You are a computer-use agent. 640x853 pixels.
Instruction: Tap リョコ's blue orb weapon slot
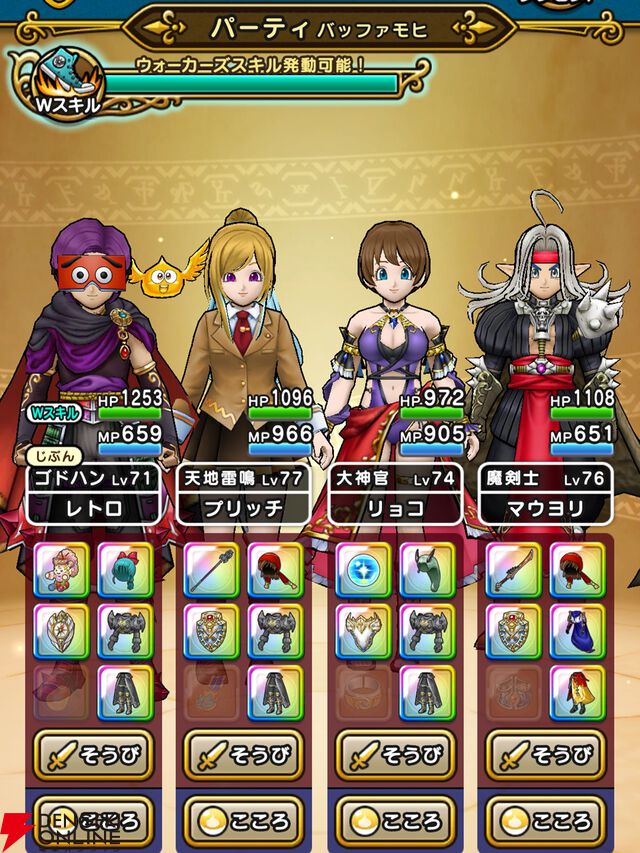[x=364, y=570]
